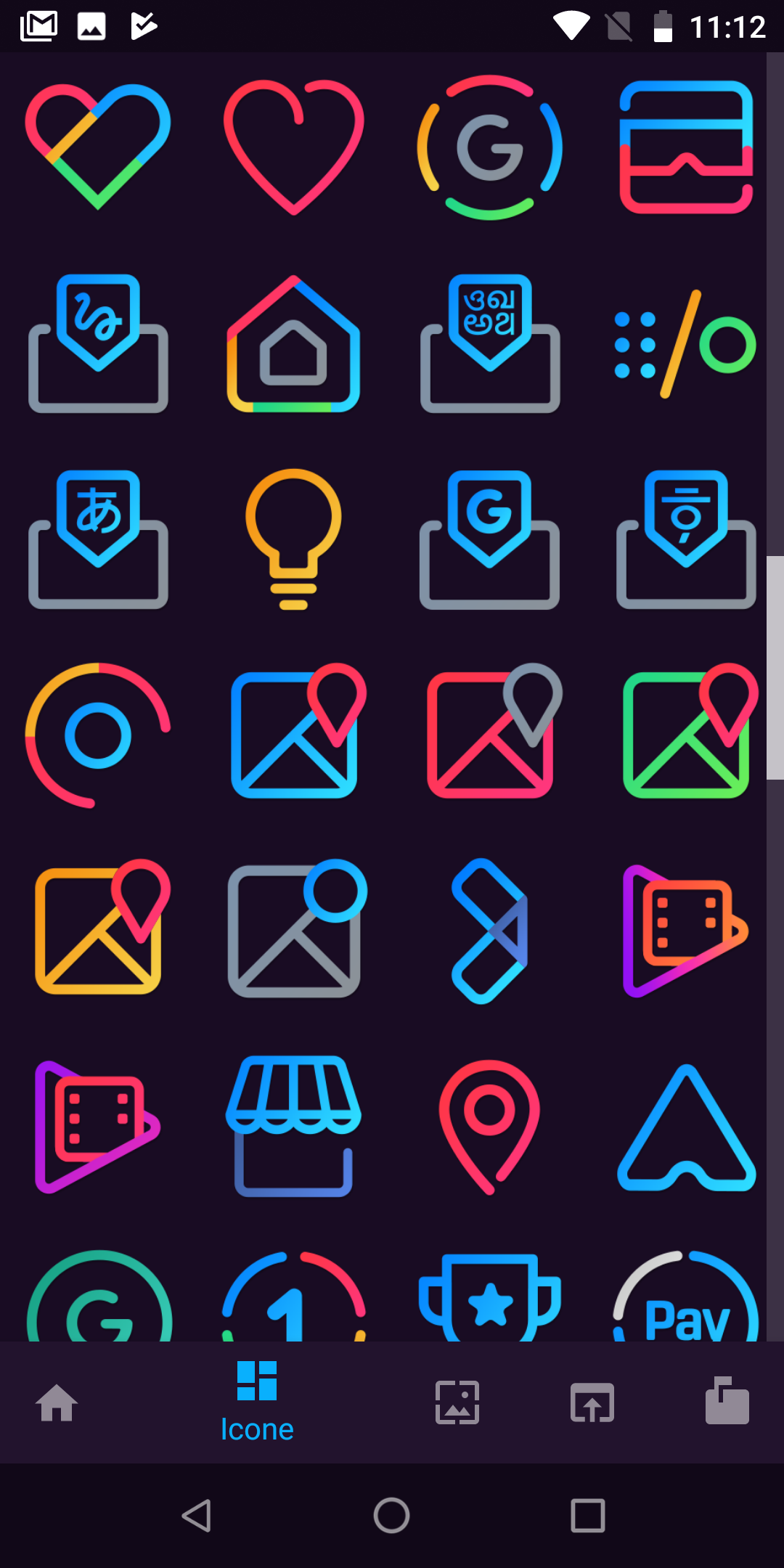
Task: Open the apply icon pack tab
Action: pyautogui.click(x=592, y=1402)
